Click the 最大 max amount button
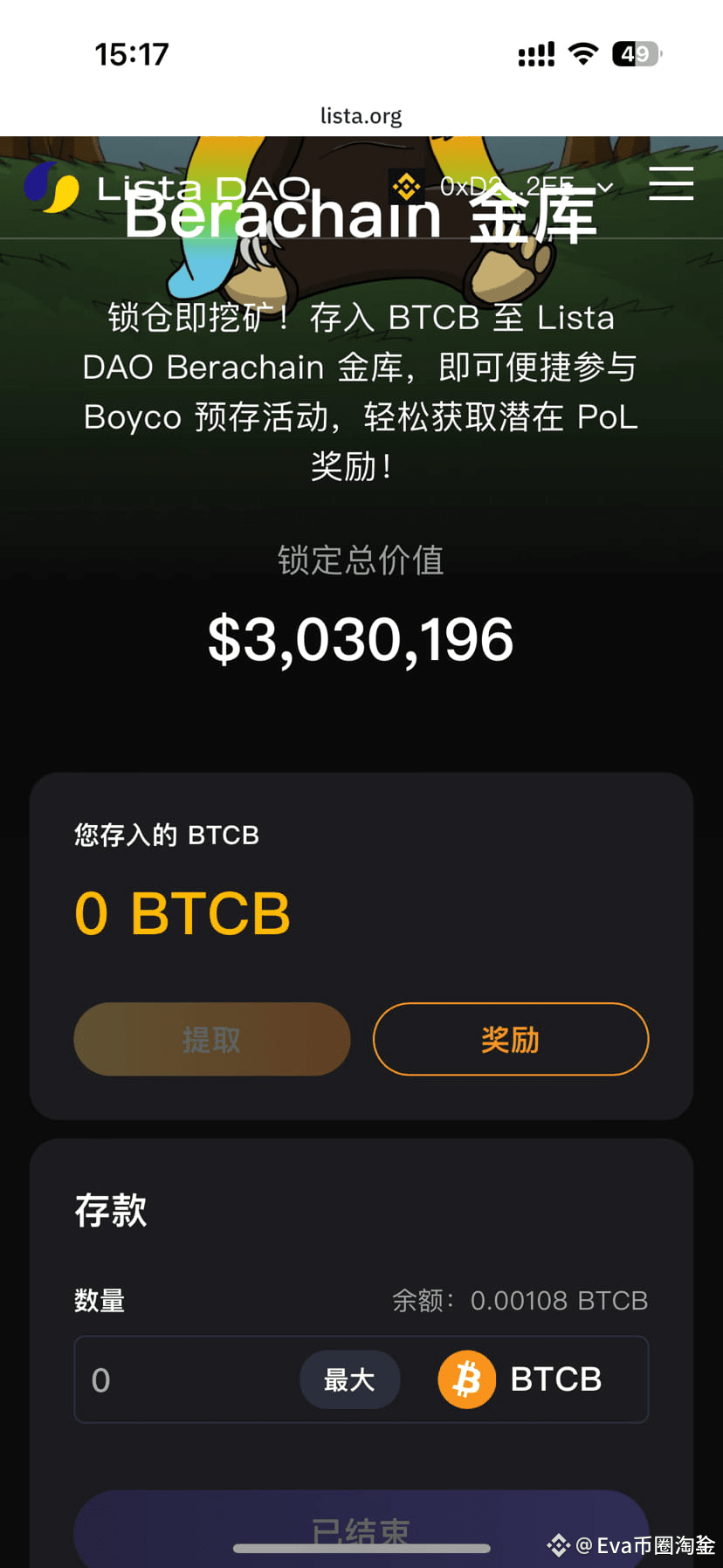 click(349, 1379)
